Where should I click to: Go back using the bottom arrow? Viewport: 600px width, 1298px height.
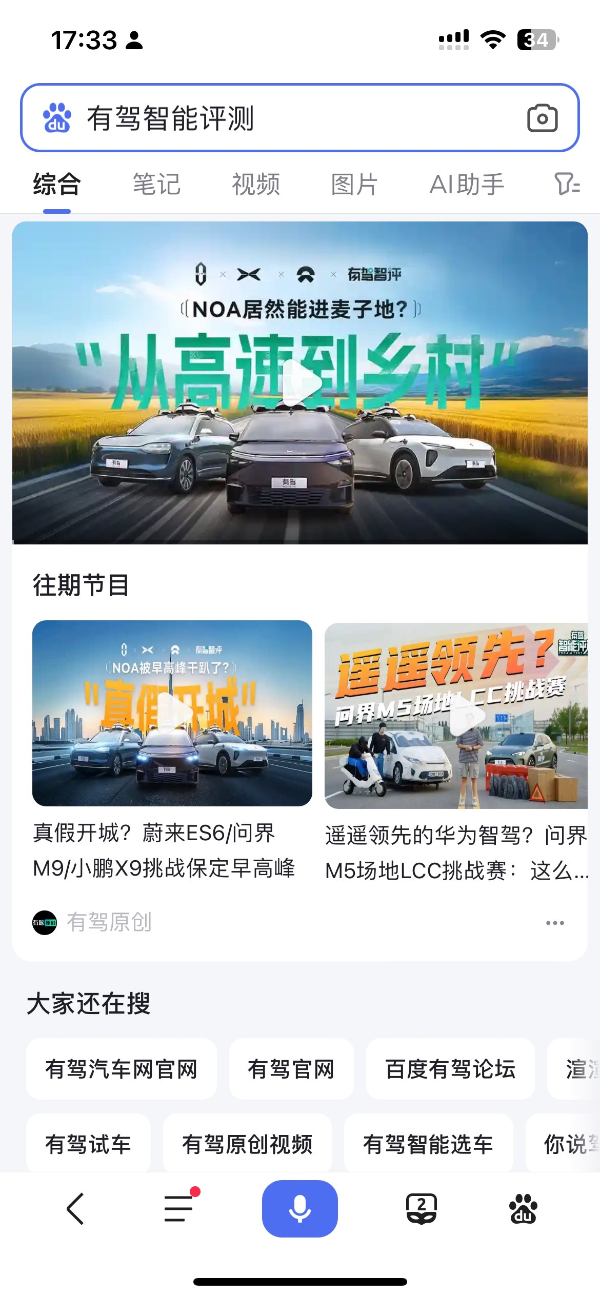75,1209
